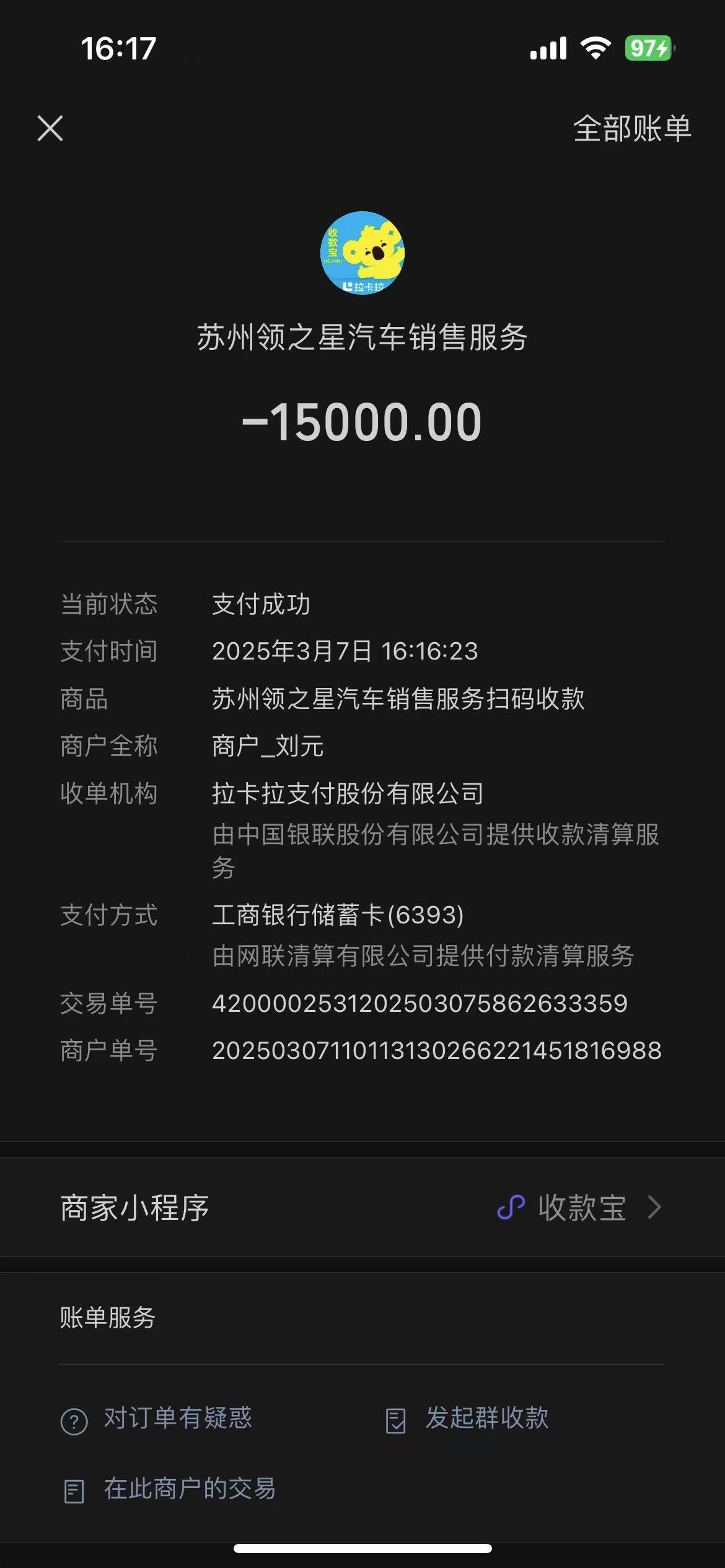The height and width of the screenshot is (1568, 725).
Task: Open the 收款宝 merchant mini program
Action: click(x=580, y=1208)
